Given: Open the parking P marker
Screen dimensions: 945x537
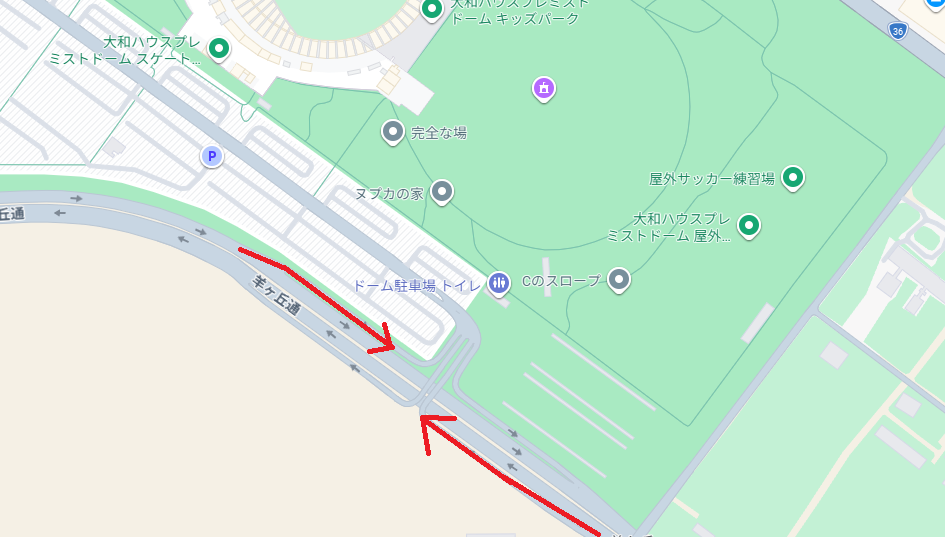Looking at the screenshot, I should [211, 156].
